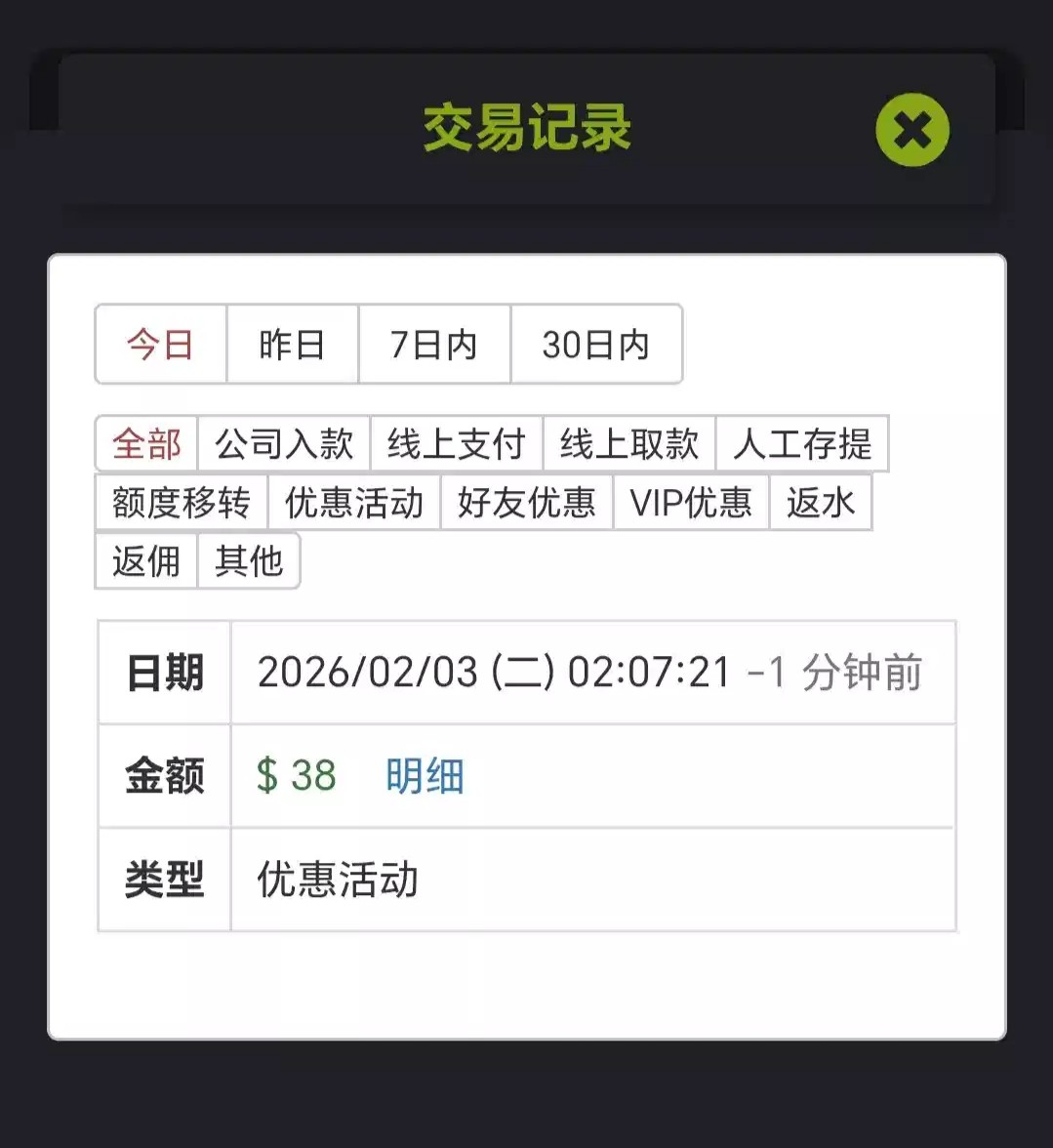Viewport: 1053px width, 1148px height.
Task: Show records within 7日内
Action: (434, 345)
